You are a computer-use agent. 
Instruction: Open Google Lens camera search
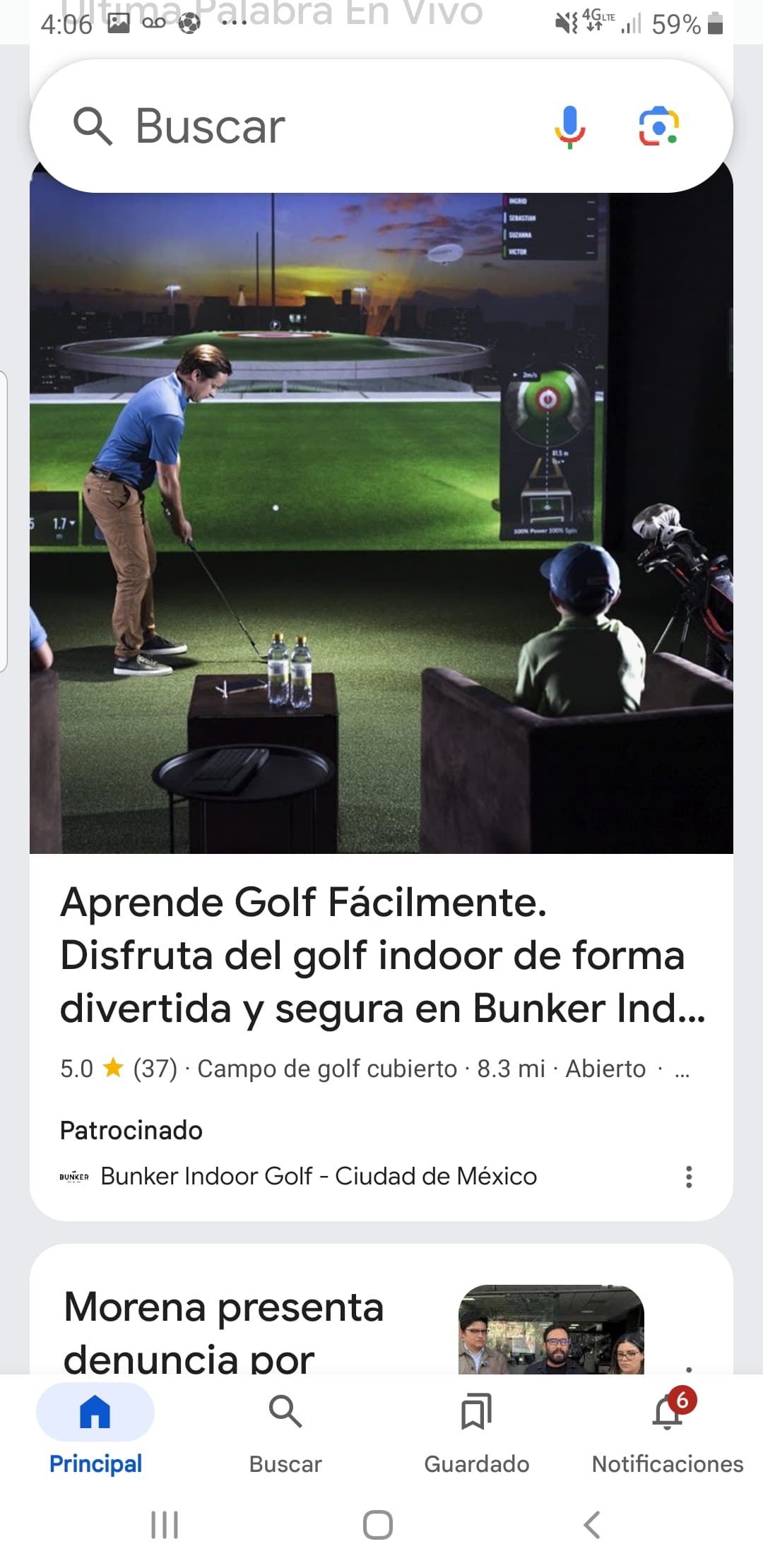point(658,127)
